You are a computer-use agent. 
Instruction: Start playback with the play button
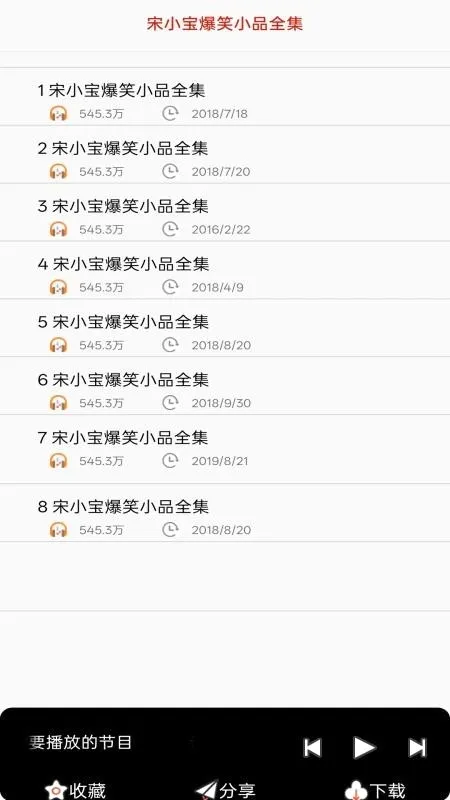pos(364,748)
